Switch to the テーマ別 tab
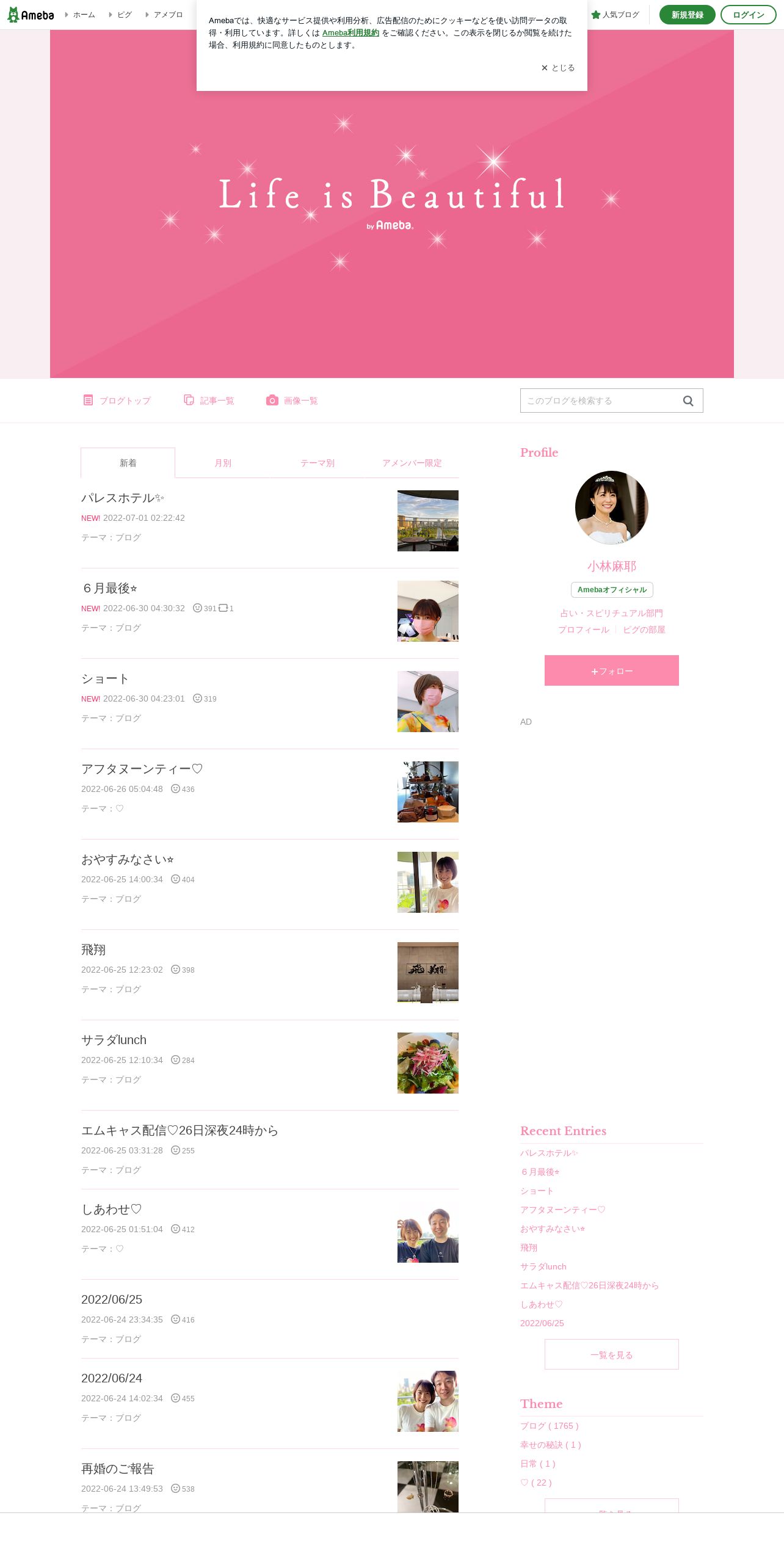The image size is (784, 1568). pos(318,463)
